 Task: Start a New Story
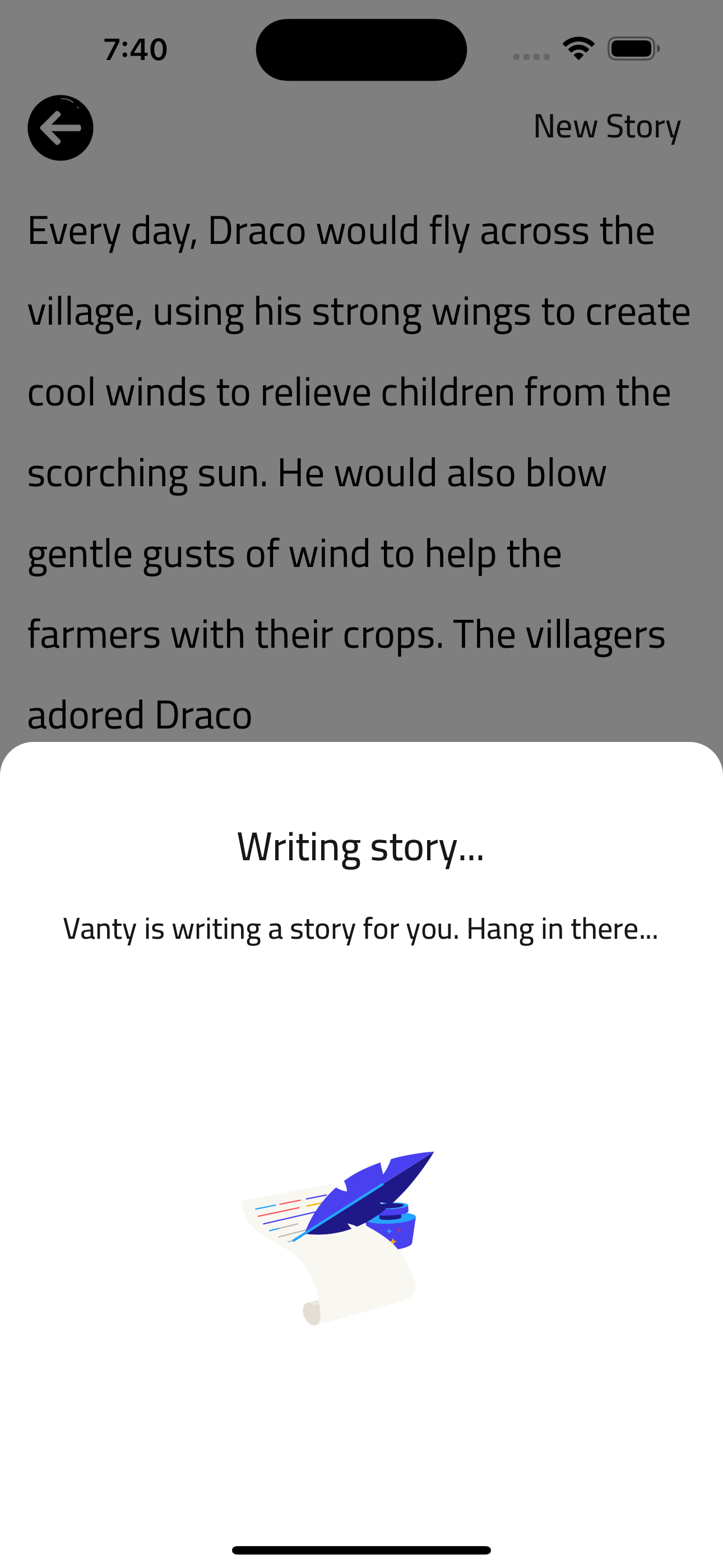607,127
